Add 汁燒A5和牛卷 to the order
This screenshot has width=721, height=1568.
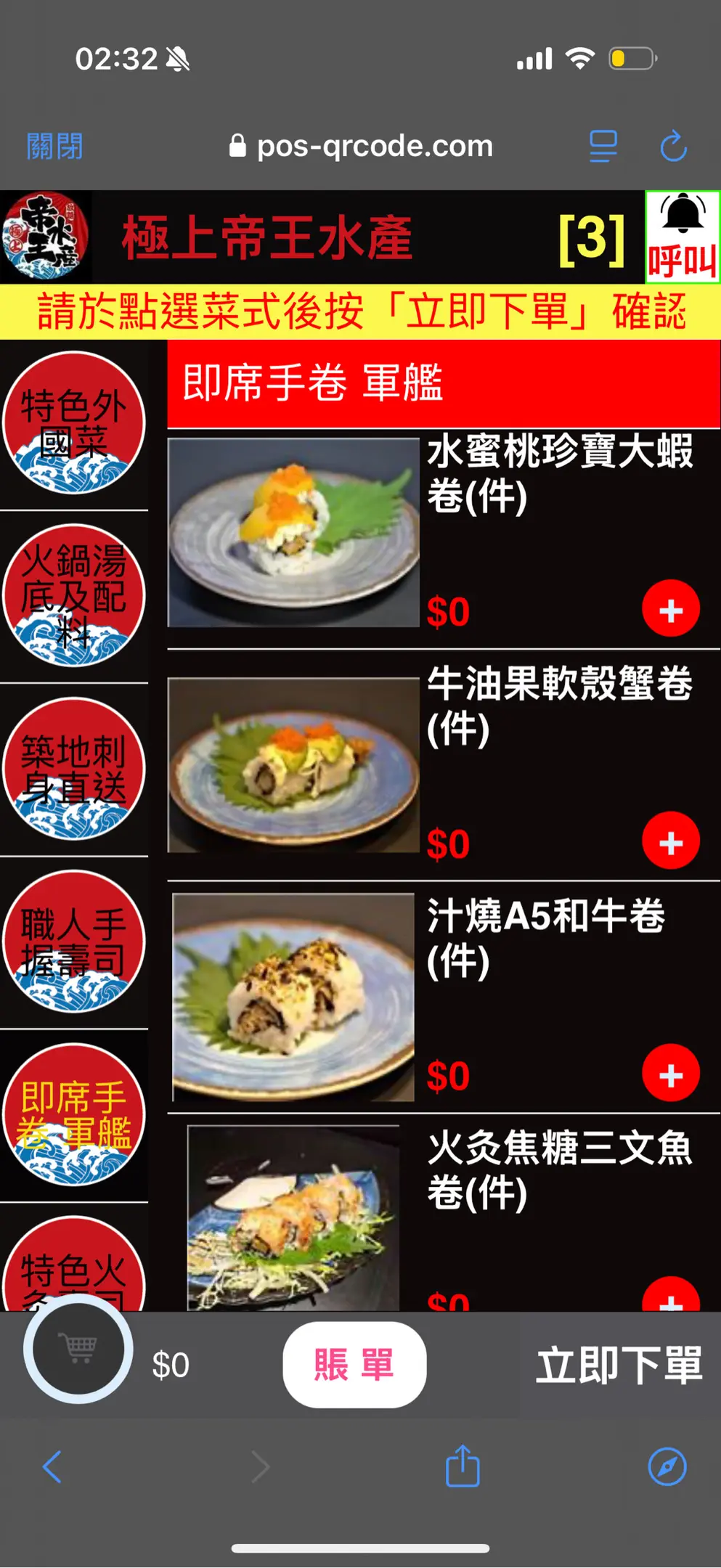[x=670, y=1074]
